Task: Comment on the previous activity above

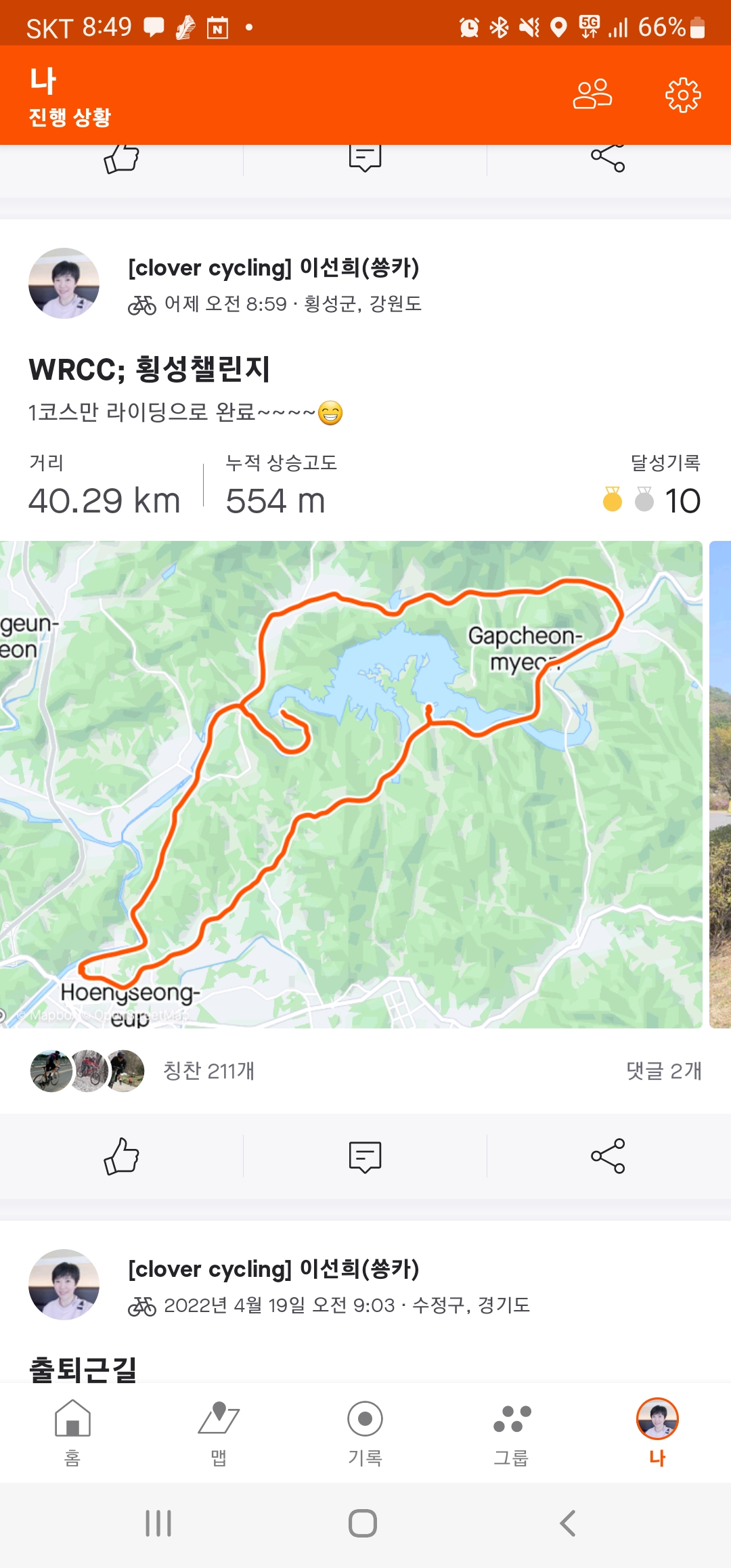Action: 365,160
